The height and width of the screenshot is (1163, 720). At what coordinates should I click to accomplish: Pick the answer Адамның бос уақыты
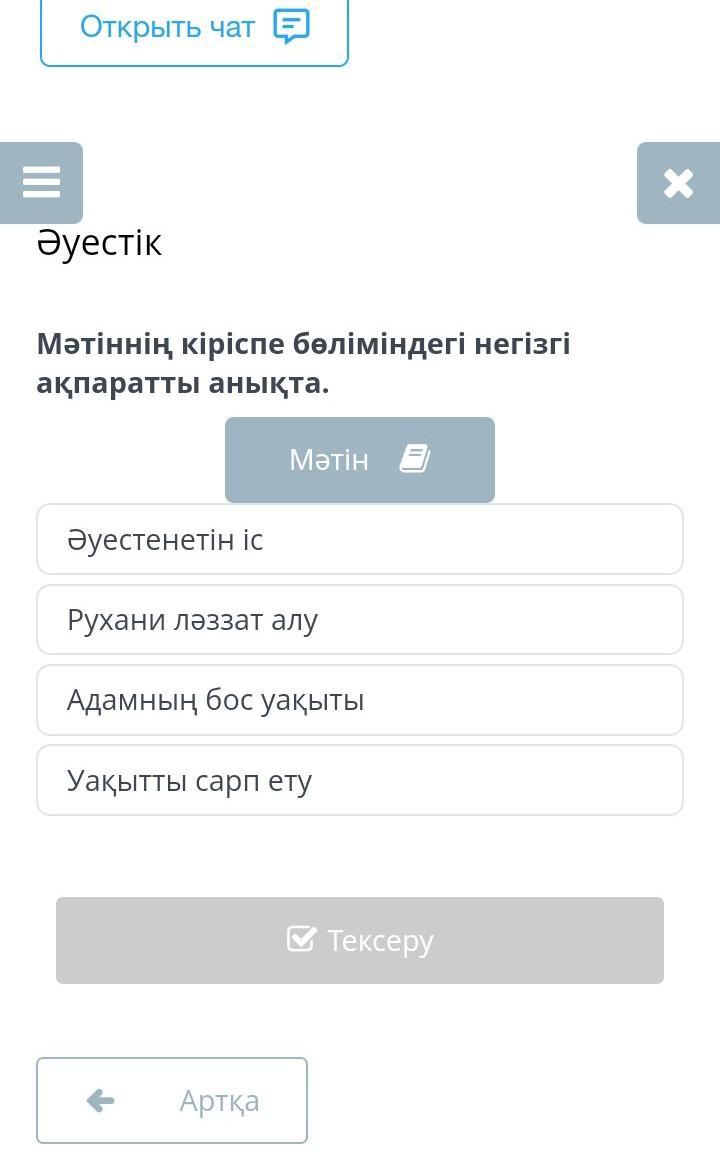(360, 699)
